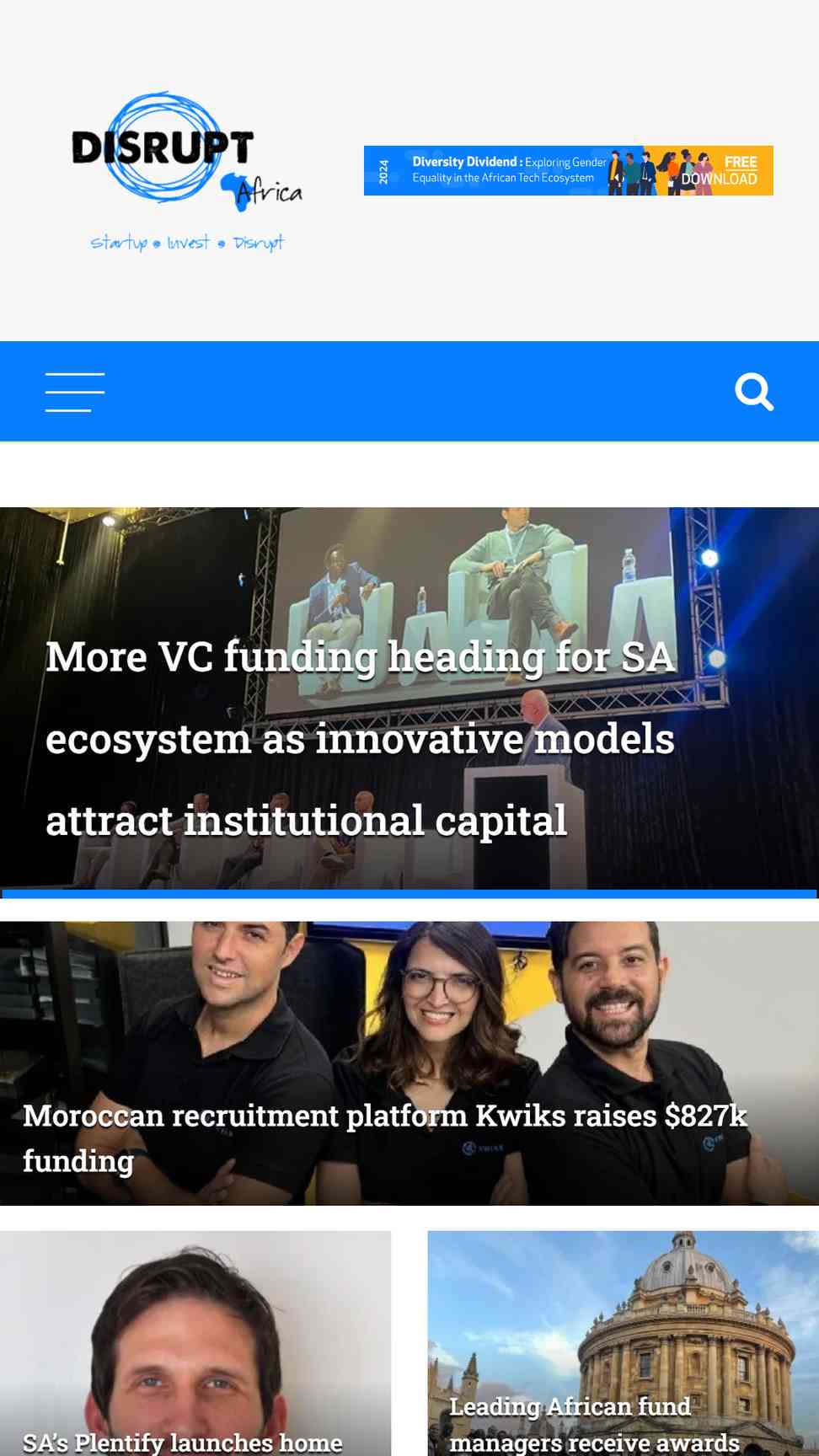Read the article on VC funding for SA
This screenshot has height=1456, width=819.
tap(361, 739)
